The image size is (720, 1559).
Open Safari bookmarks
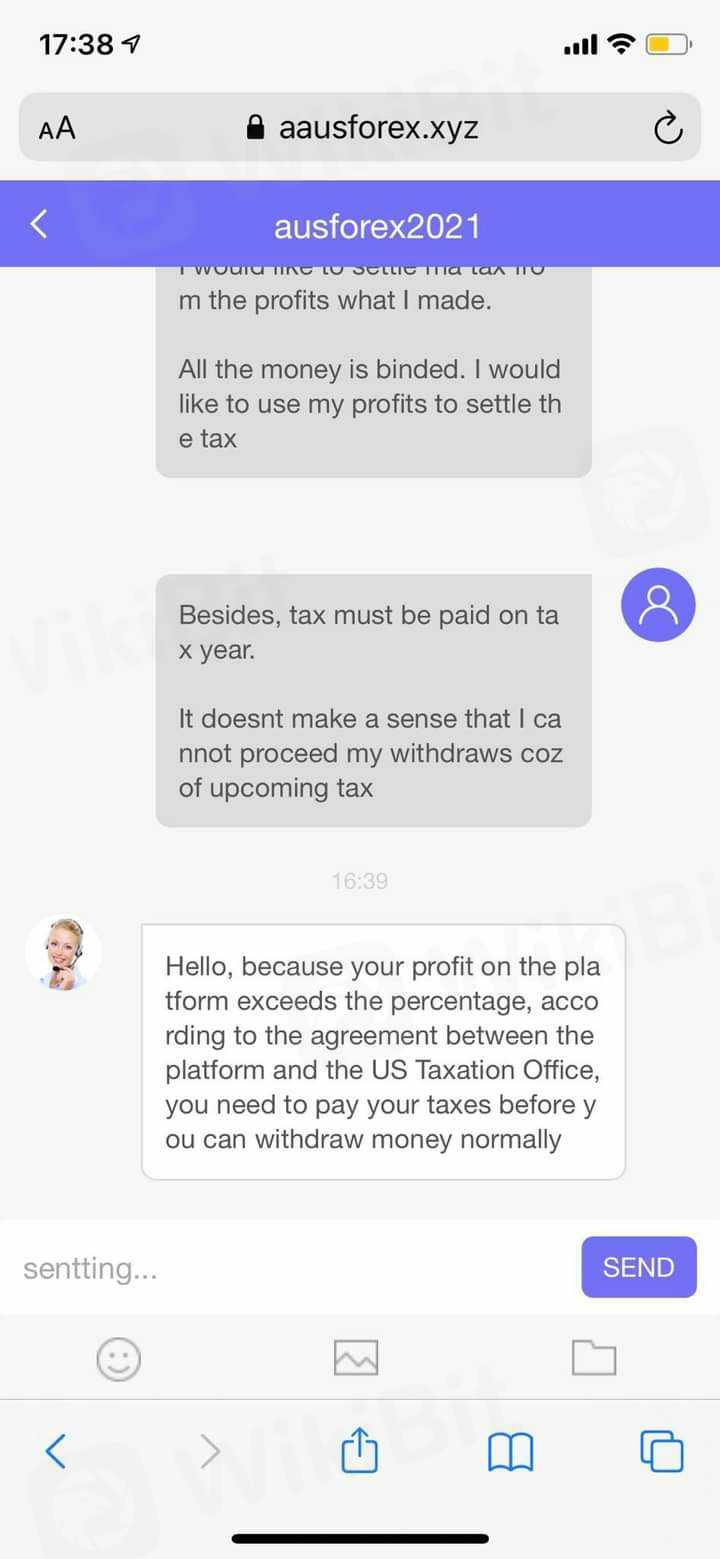point(510,1450)
